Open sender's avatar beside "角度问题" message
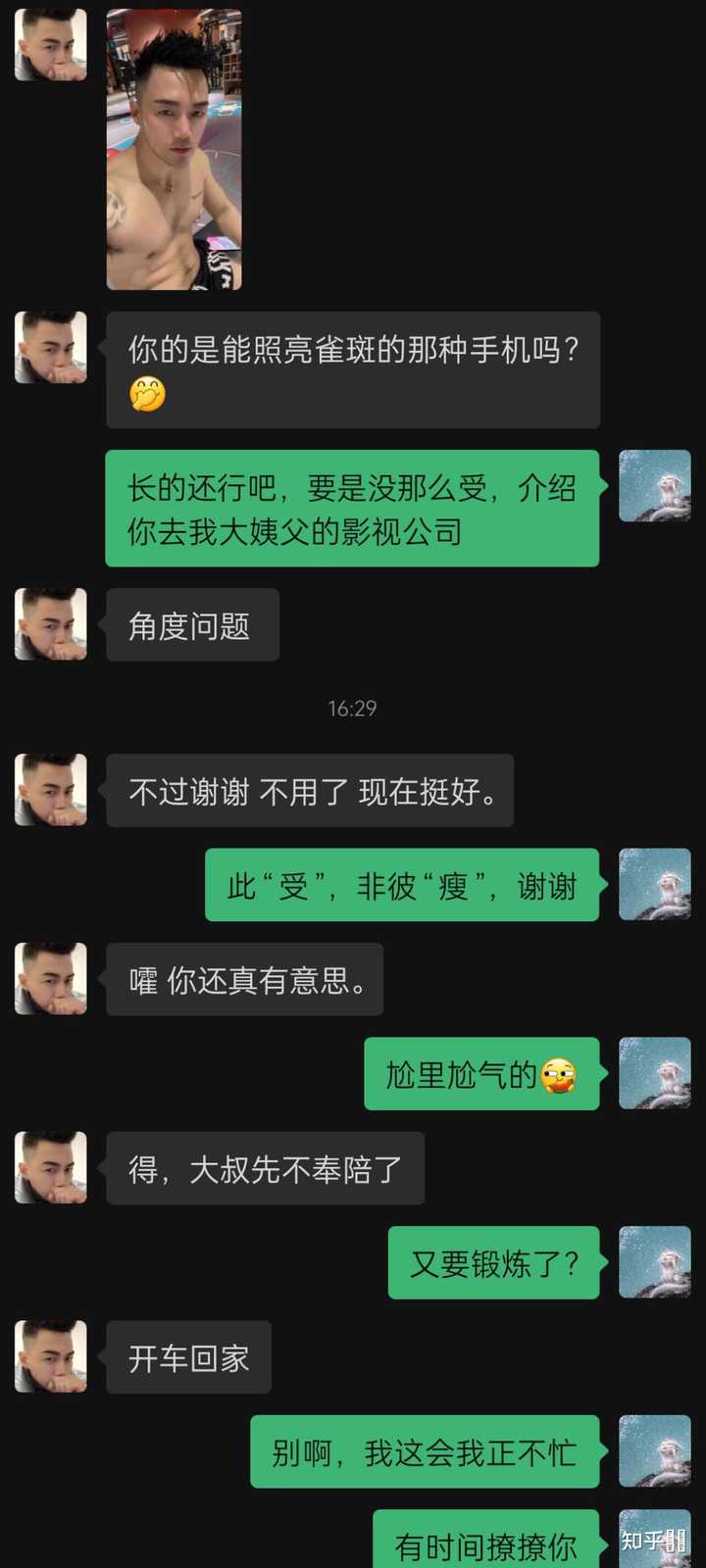The width and height of the screenshot is (706, 1568). [51, 624]
